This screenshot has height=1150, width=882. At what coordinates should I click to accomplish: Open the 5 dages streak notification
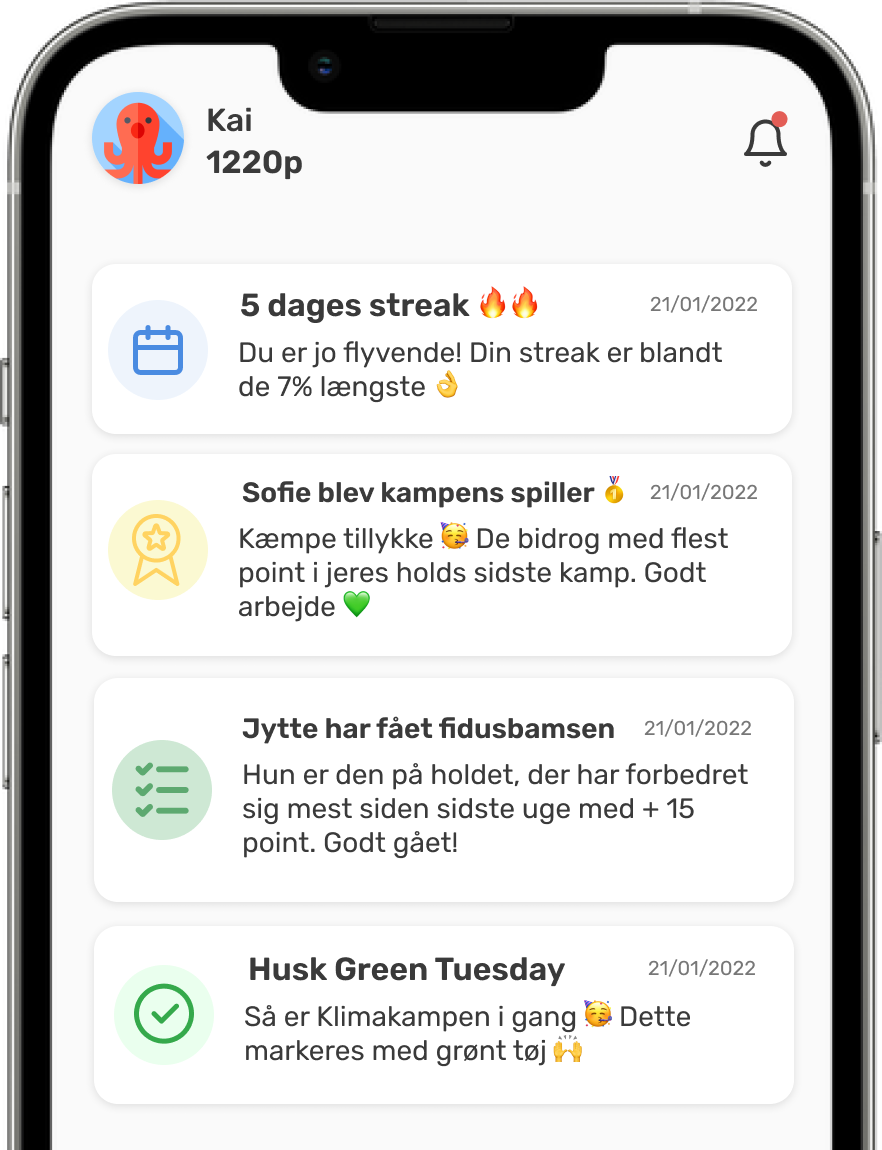pyautogui.click(x=441, y=349)
